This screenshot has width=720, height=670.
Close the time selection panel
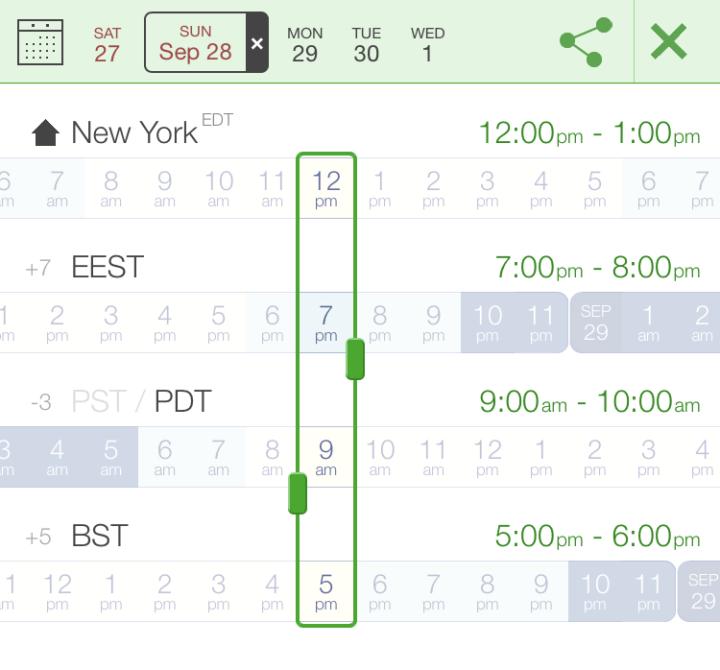click(668, 43)
